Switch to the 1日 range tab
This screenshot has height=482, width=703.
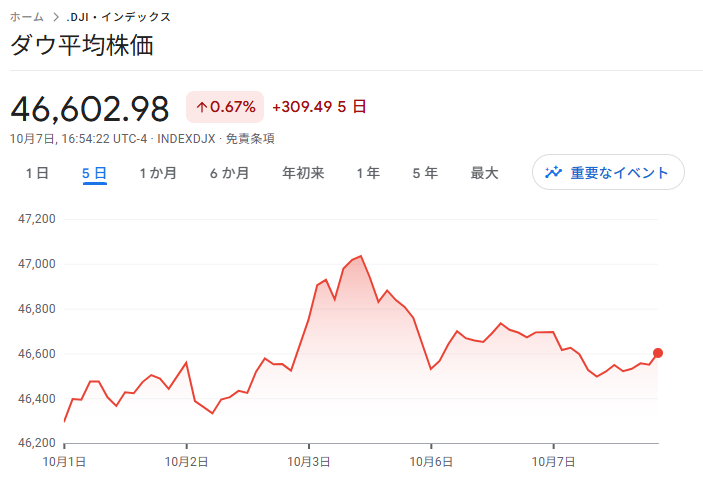36,173
